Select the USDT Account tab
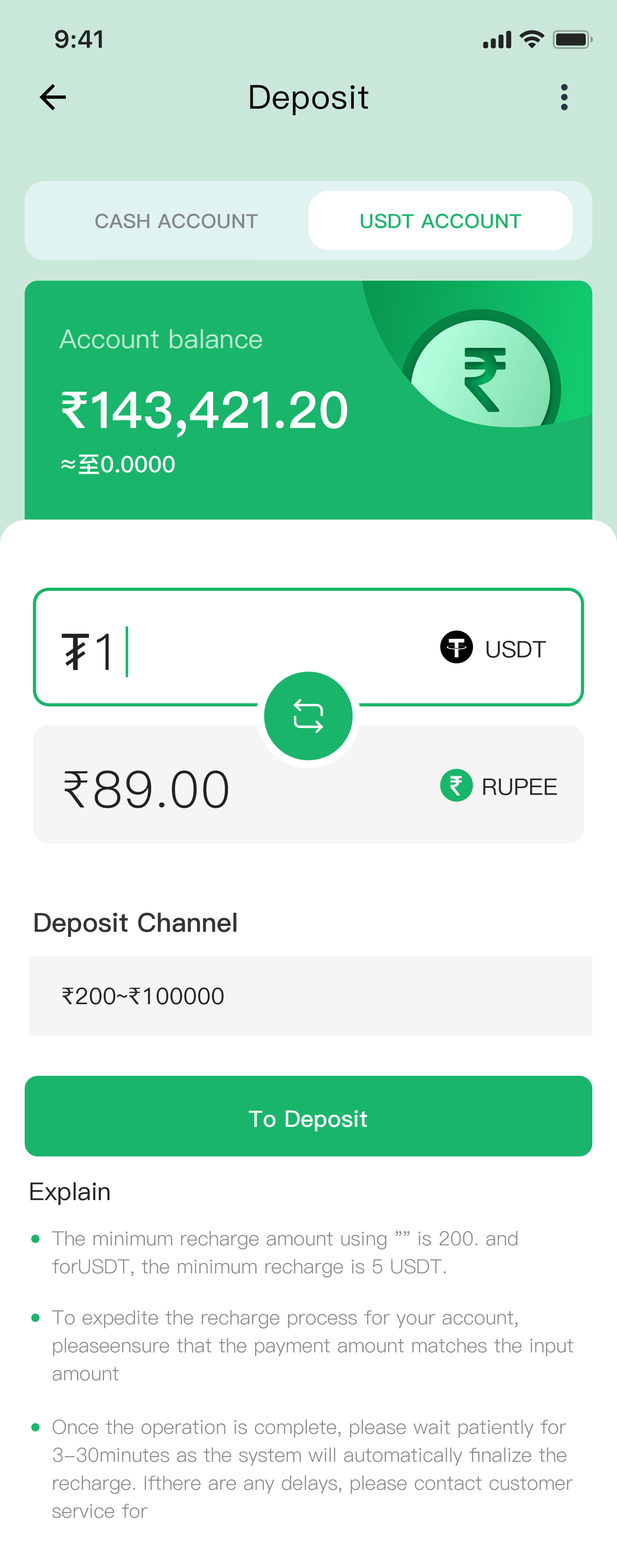 [x=440, y=221]
